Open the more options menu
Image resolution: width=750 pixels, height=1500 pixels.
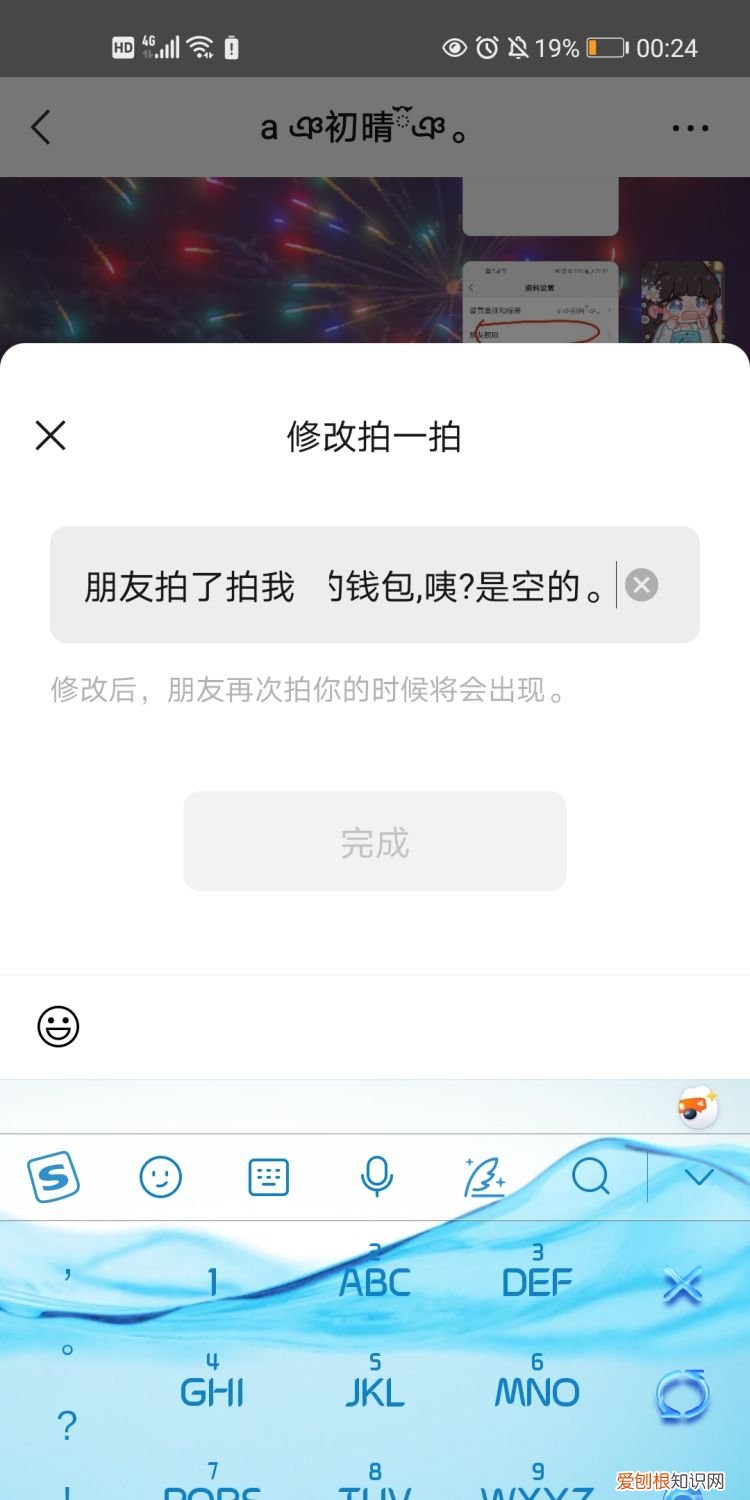(x=690, y=128)
